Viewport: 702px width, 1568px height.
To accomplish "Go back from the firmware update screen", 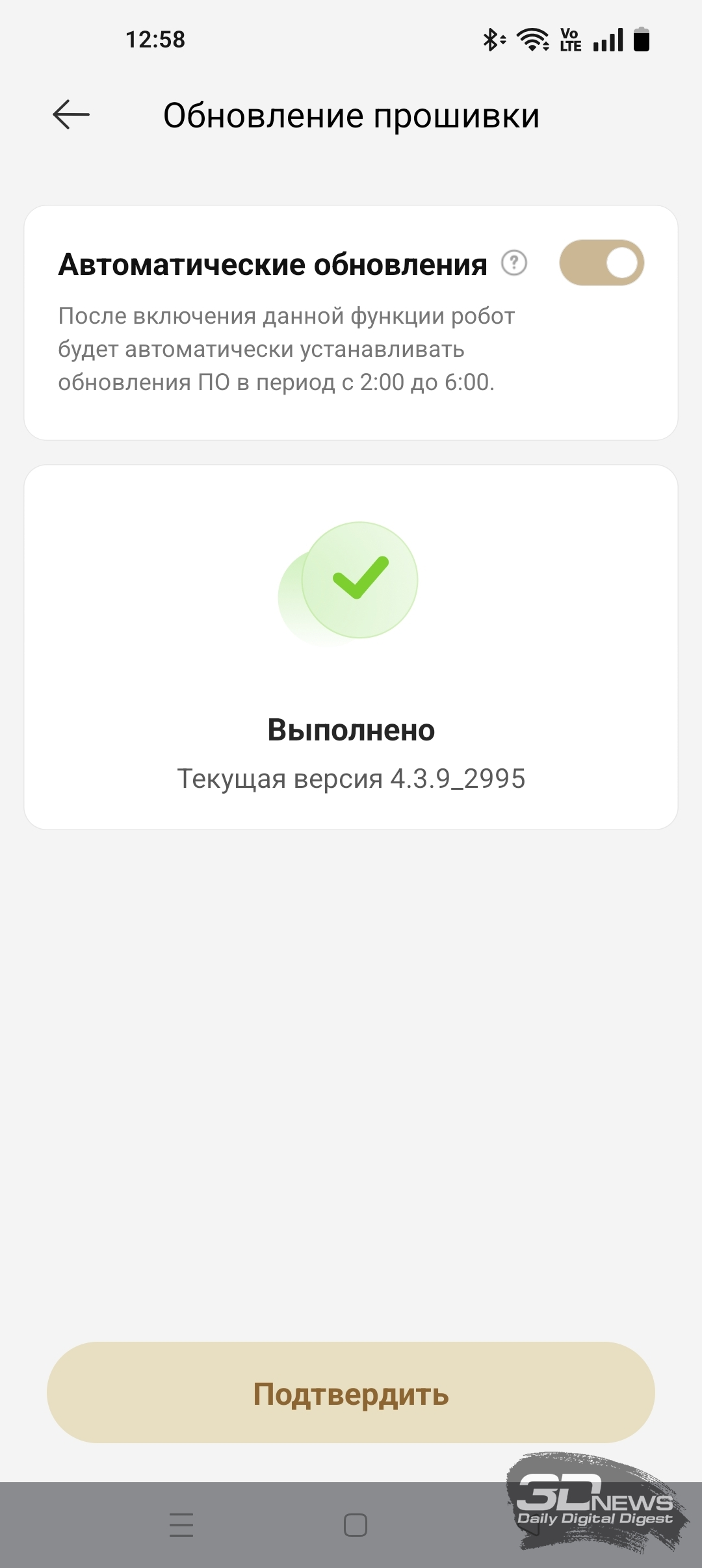I will point(71,115).
